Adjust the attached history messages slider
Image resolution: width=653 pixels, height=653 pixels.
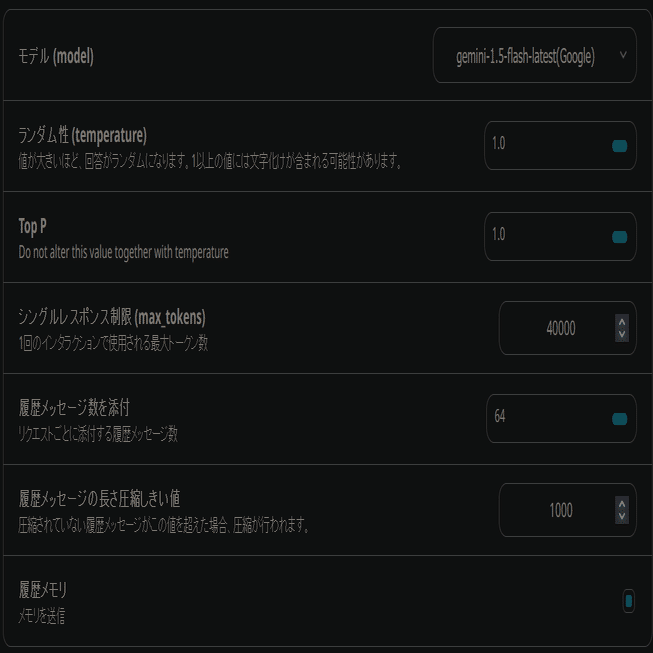coord(619,419)
